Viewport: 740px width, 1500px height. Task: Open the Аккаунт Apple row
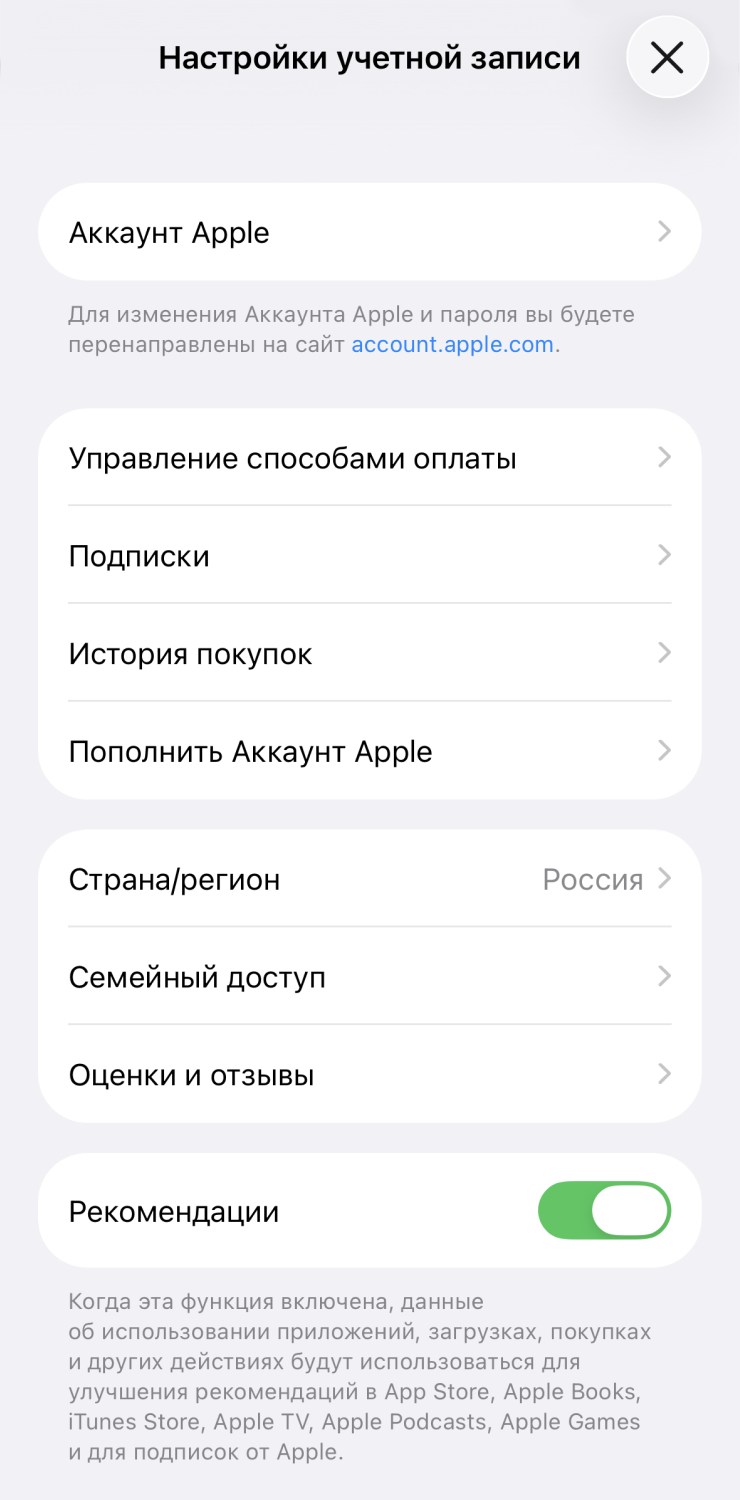[x=369, y=232]
